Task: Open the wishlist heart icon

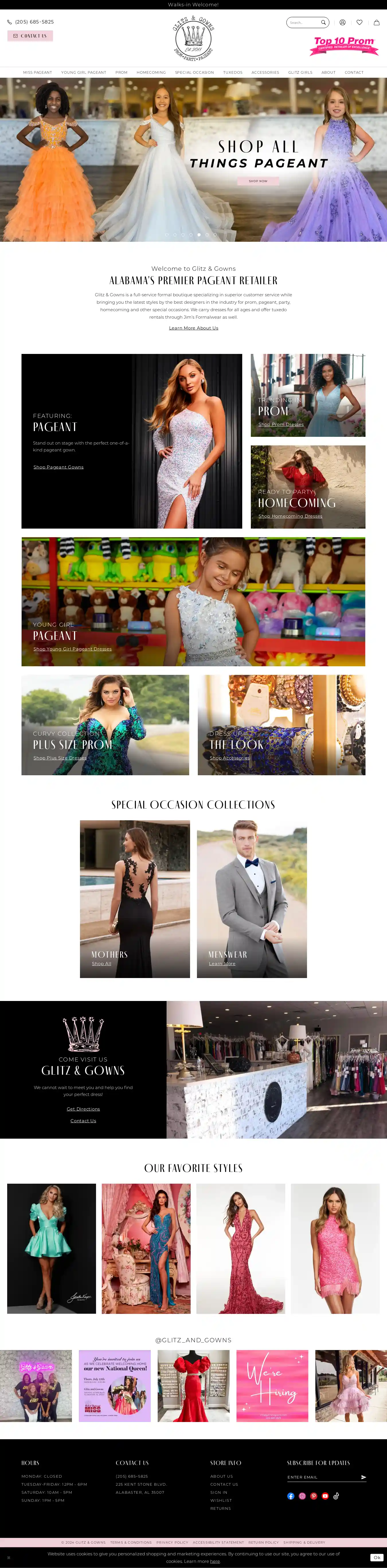Action: pos(359,23)
